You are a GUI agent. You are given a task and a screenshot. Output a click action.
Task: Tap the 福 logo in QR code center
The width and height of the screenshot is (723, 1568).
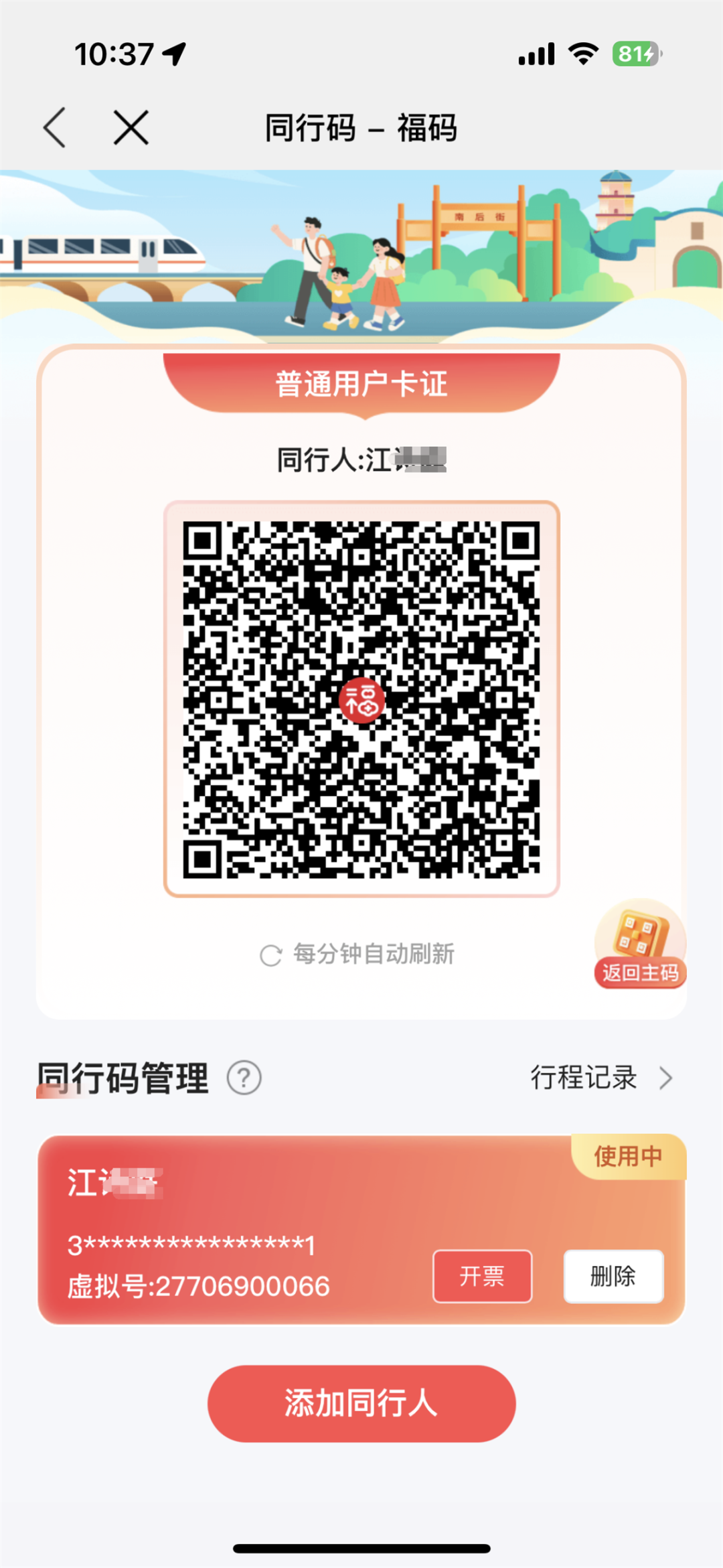coord(361,701)
